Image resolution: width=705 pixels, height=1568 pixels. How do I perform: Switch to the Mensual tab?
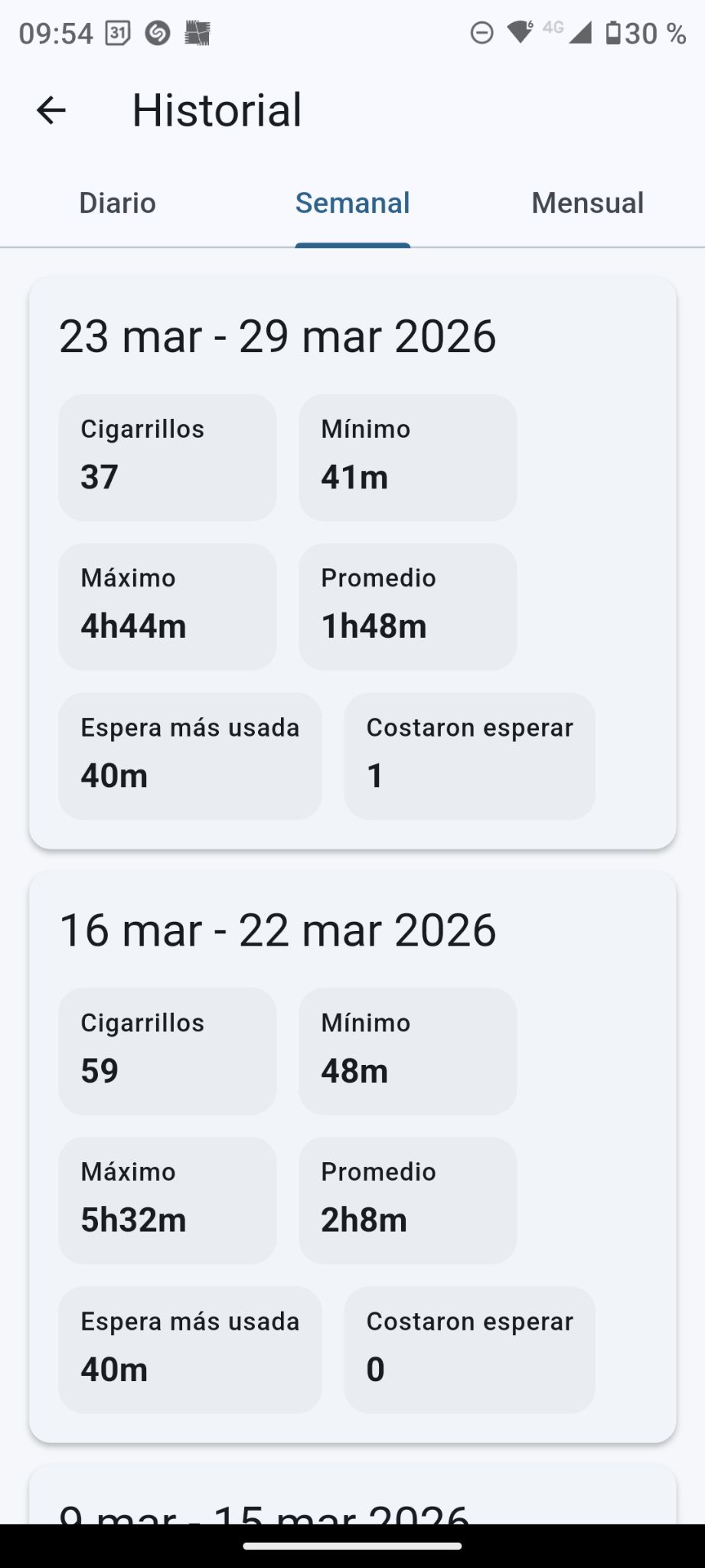586,203
